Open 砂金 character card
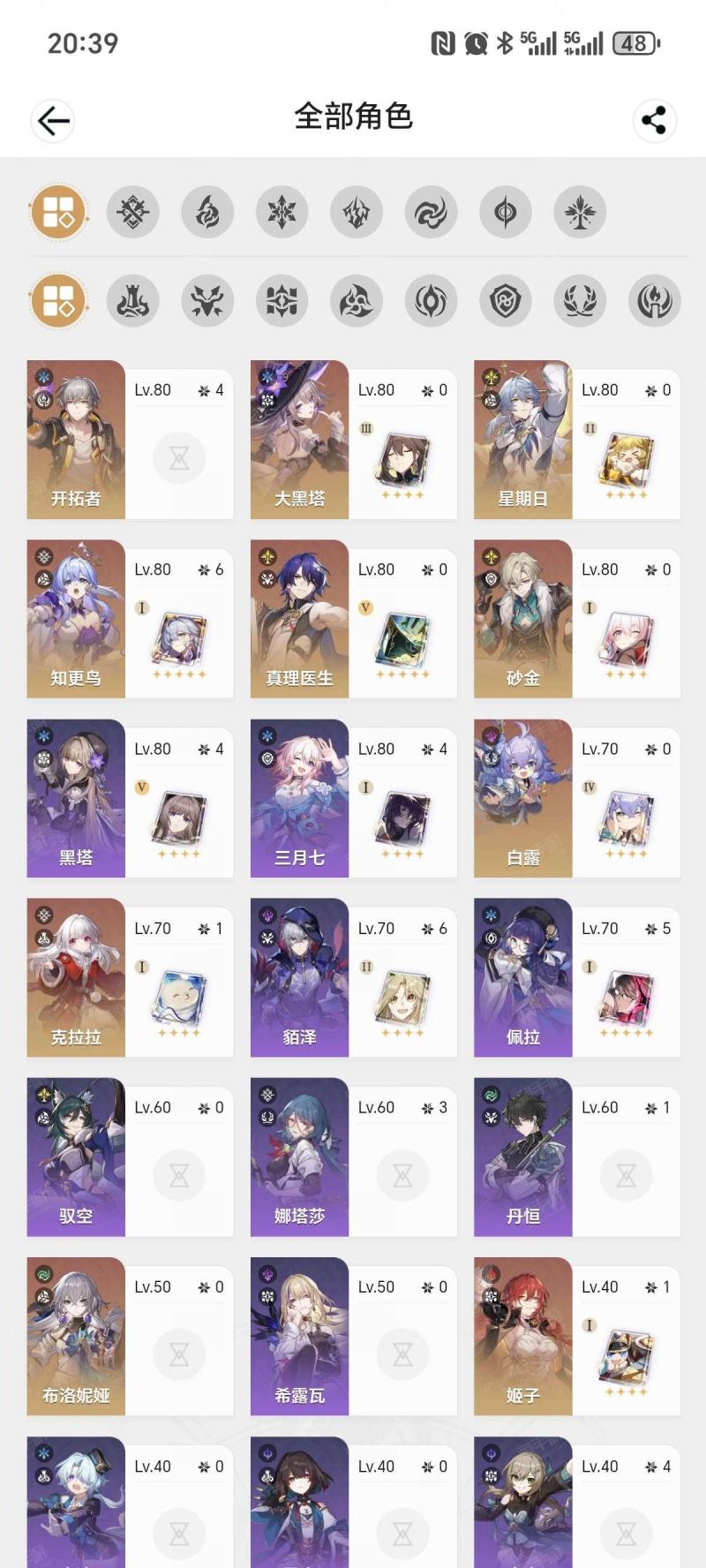Screen dimensions: 706x1568 pyautogui.click(x=577, y=619)
